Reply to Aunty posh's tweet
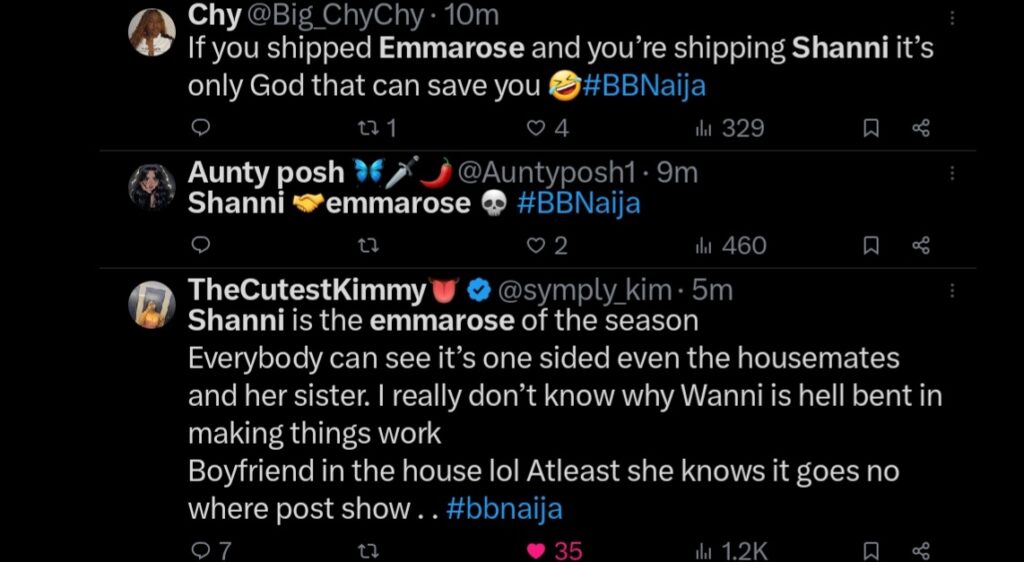 click(199, 245)
